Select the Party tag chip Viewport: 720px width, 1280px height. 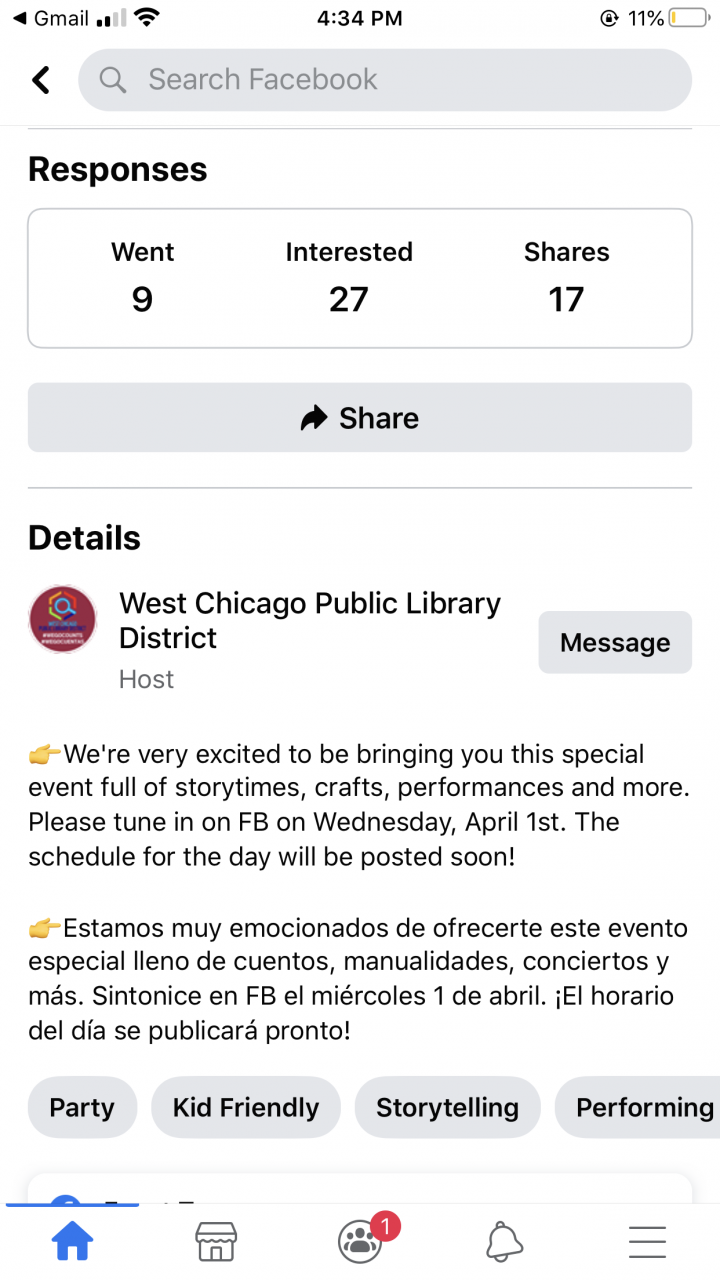[82, 1107]
